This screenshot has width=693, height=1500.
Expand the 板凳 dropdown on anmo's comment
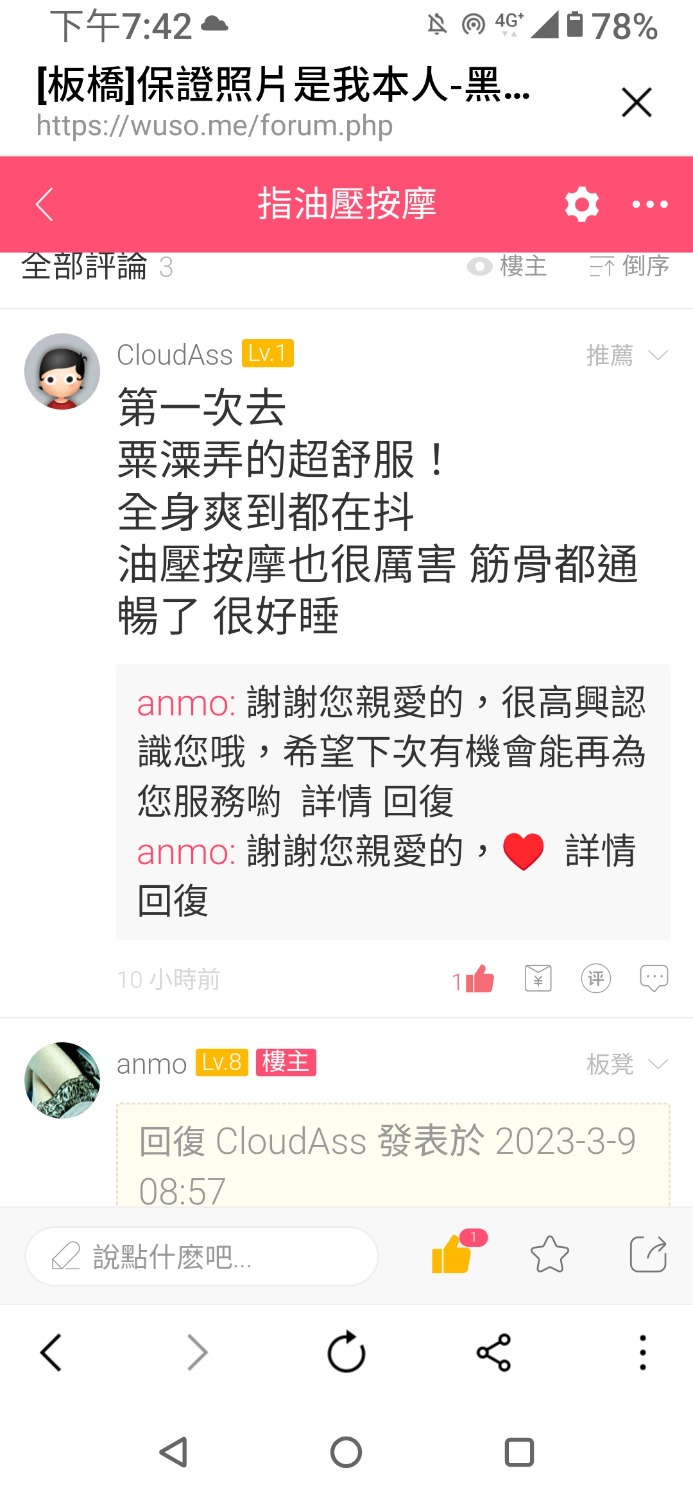point(627,1064)
